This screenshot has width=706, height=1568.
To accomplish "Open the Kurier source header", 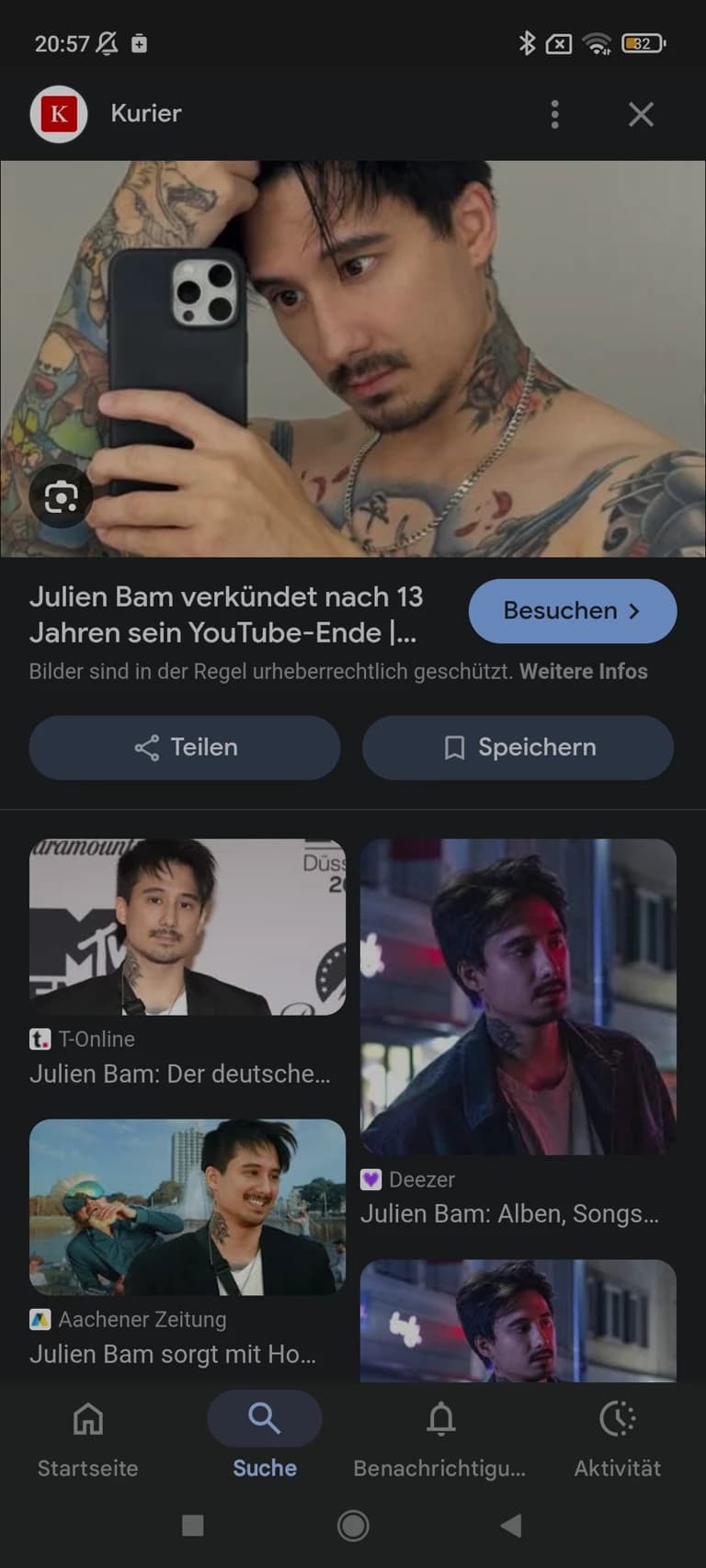I will point(145,113).
